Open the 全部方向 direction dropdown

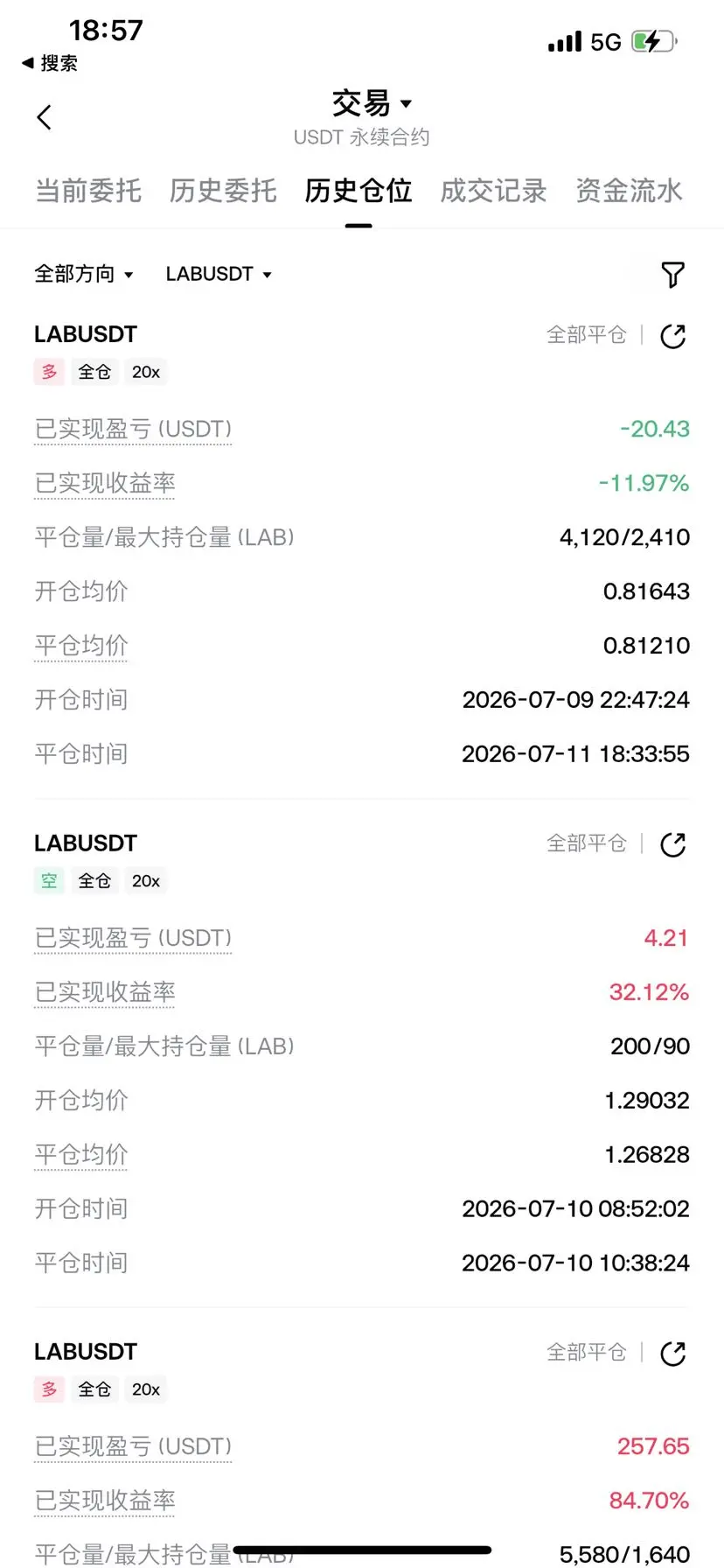click(84, 274)
